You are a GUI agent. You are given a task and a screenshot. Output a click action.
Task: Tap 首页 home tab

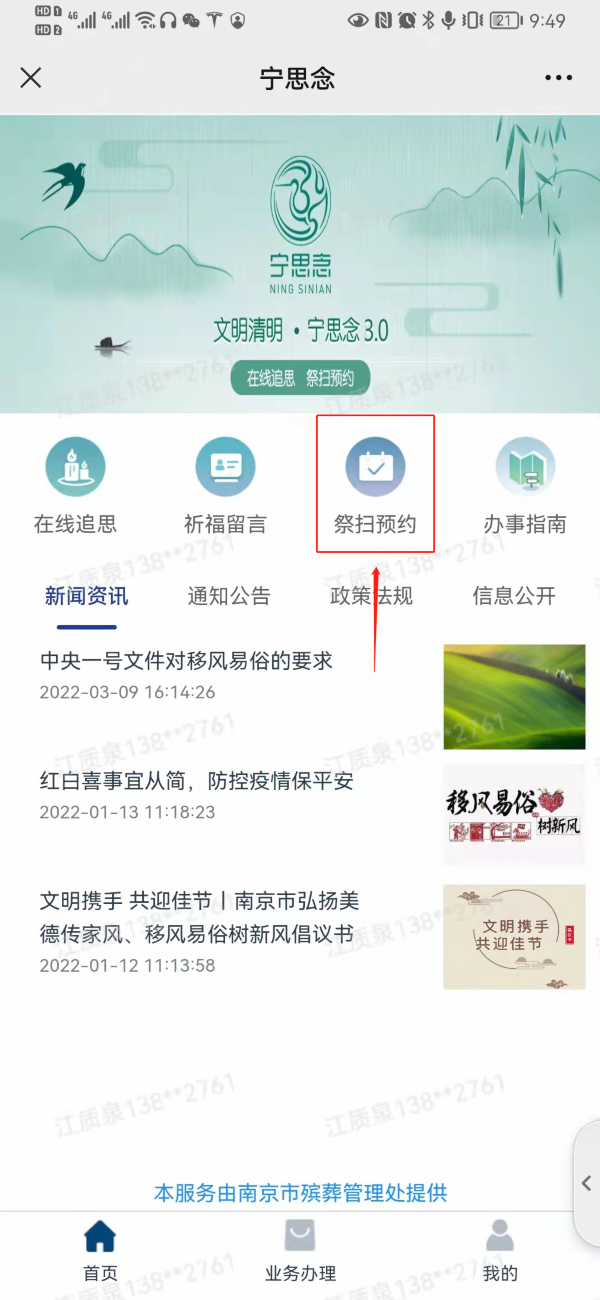coord(100,1251)
